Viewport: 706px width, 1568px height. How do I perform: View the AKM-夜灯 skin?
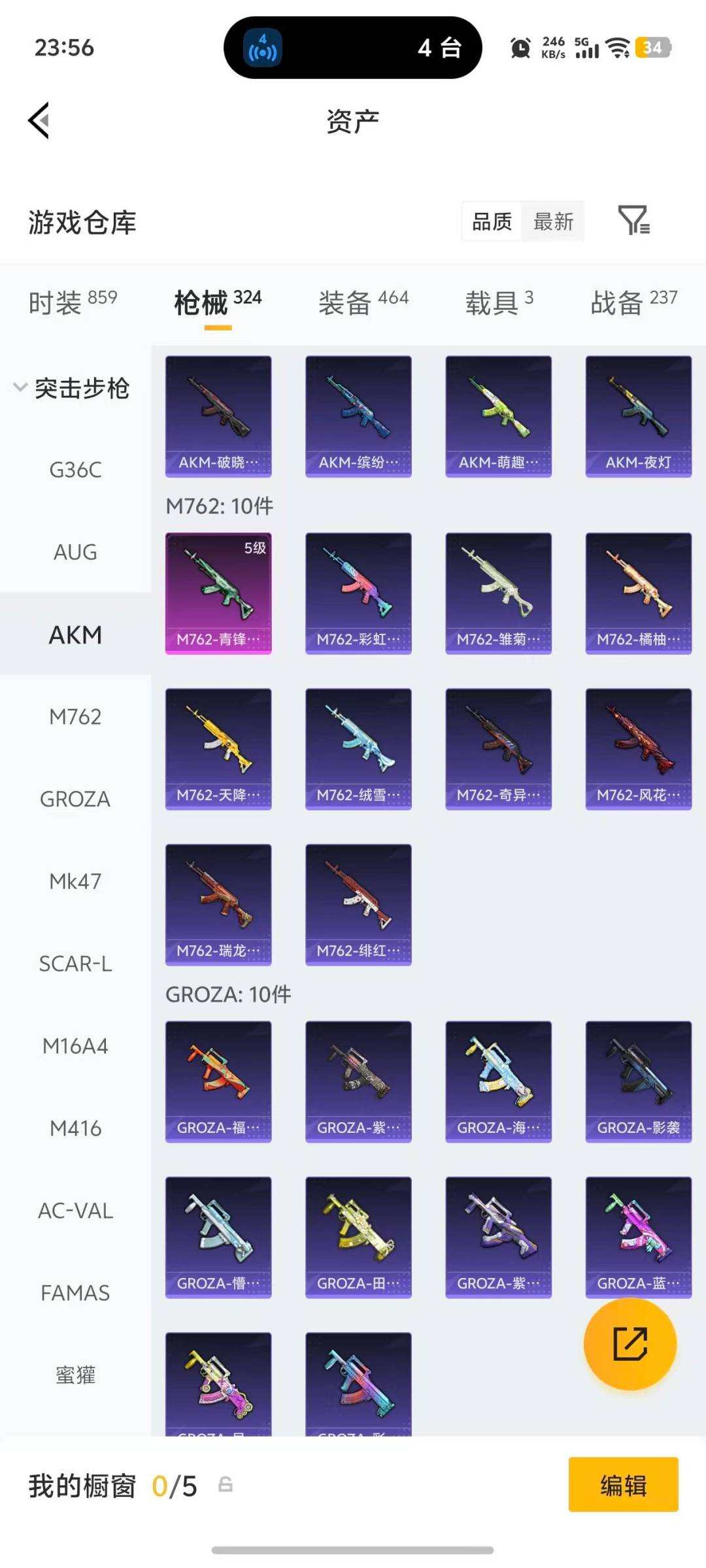(x=638, y=416)
